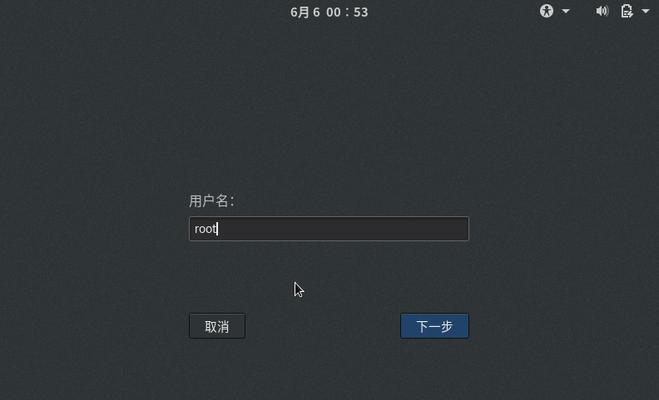Click the 取消 cancel button

(217, 326)
